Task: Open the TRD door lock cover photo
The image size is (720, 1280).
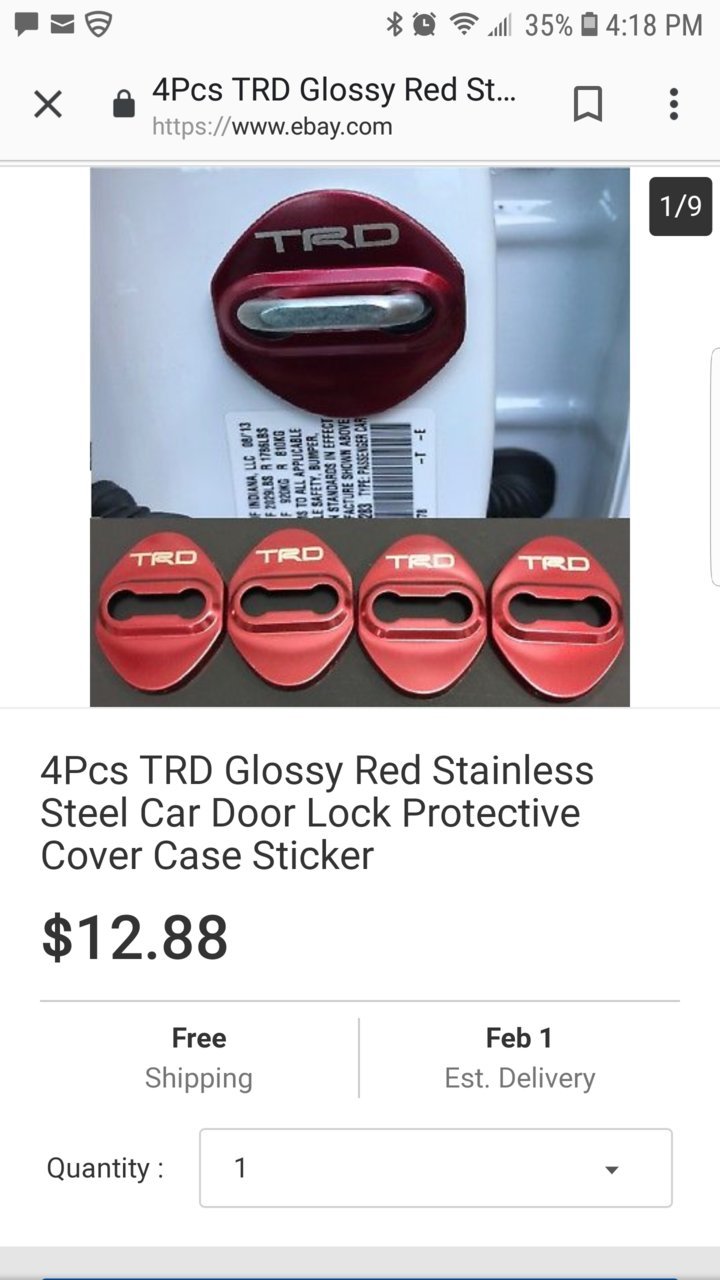Action: (x=360, y=437)
